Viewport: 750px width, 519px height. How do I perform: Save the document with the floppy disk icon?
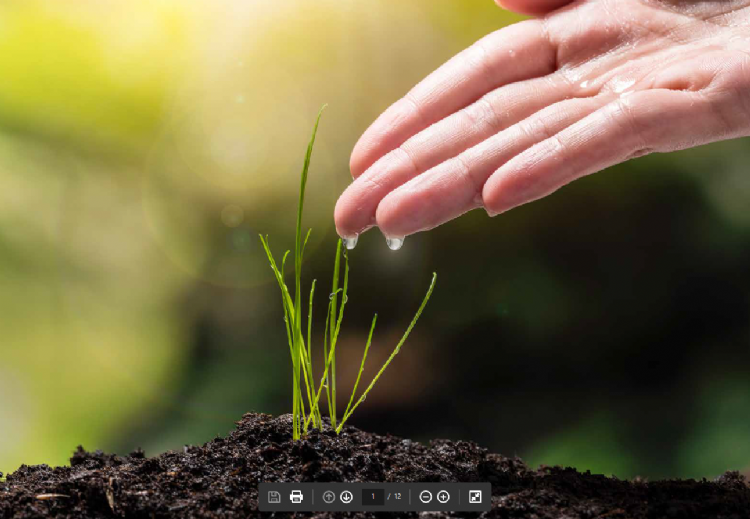[274, 497]
